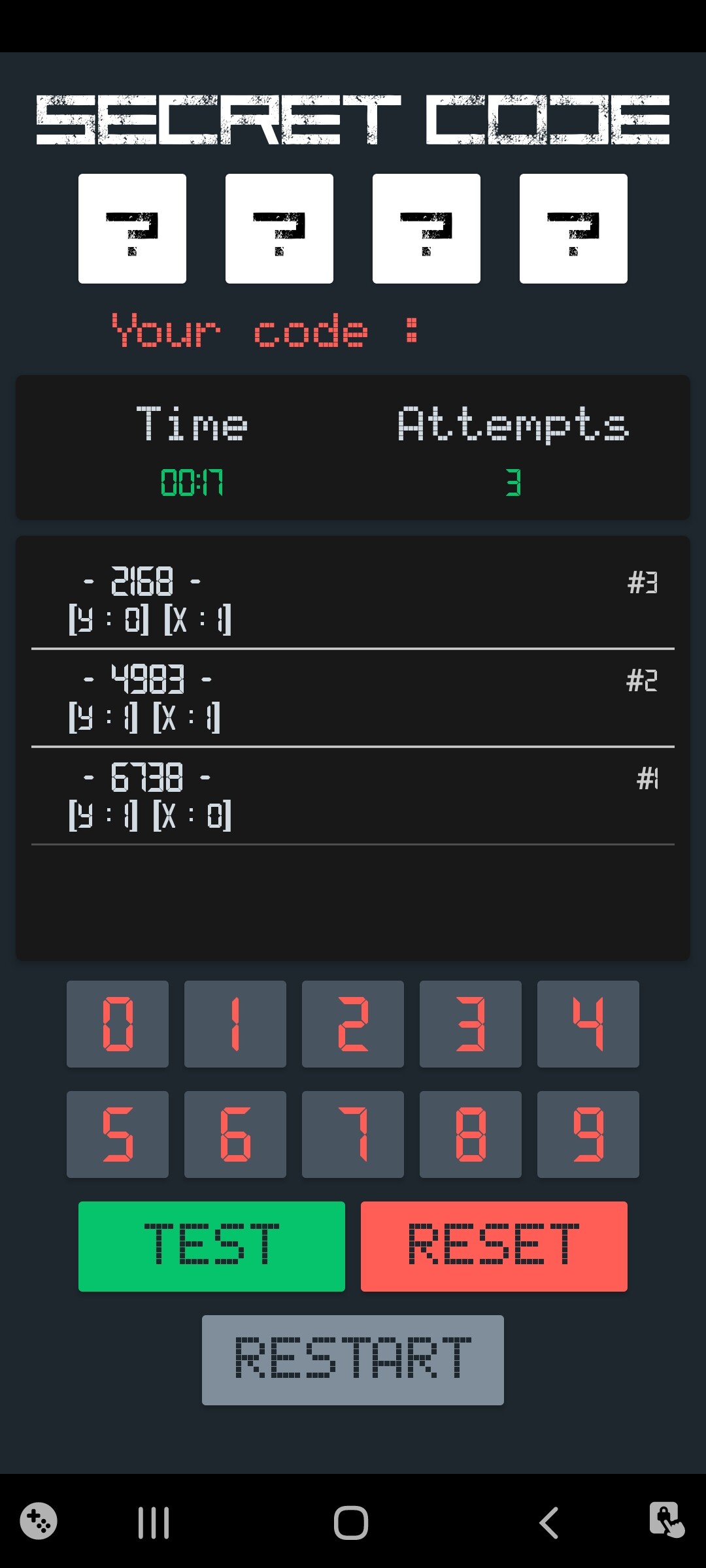Clear the entered code with RESET
Image resolution: width=706 pixels, height=1568 pixels.
[494, 1246]
